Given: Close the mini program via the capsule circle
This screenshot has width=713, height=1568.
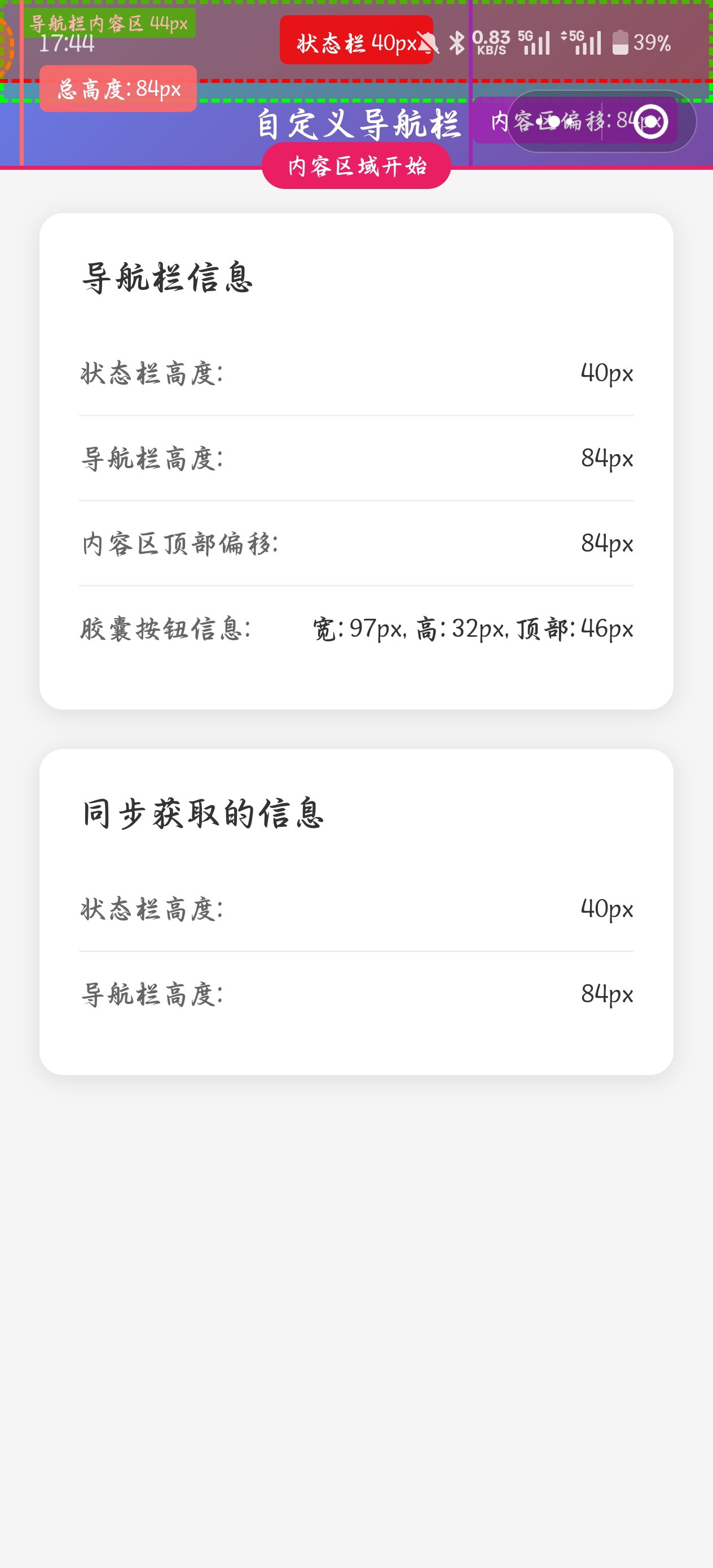Looking at the screenshot, I should coord(650,122).
